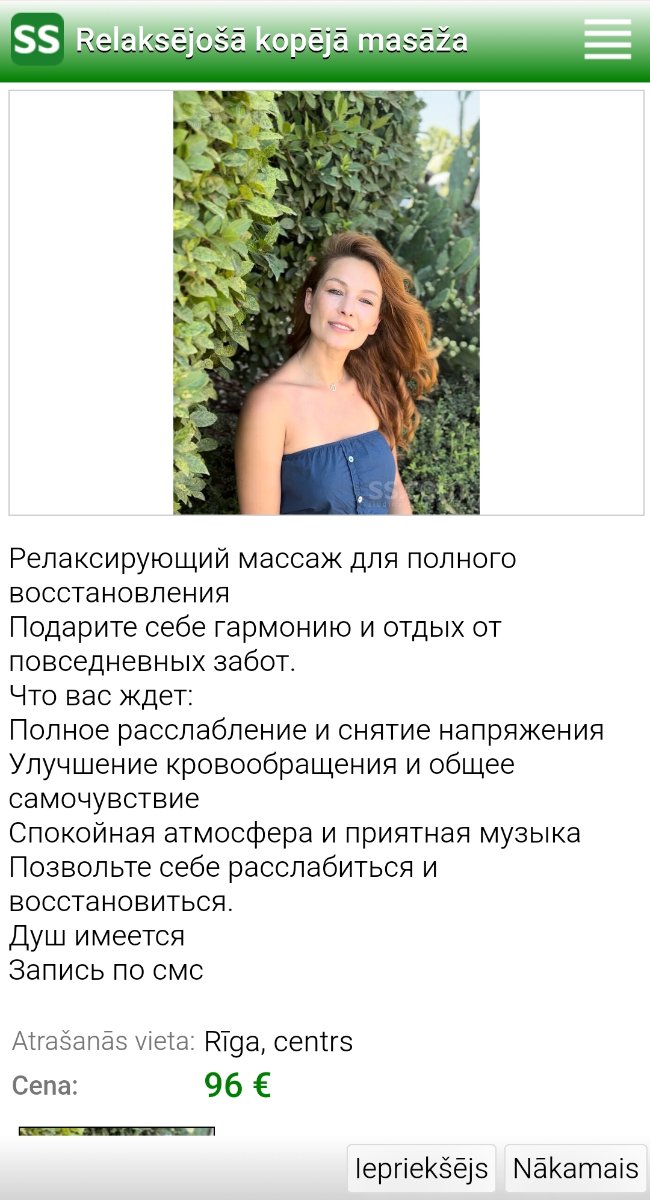Go to Nākamais listing

(575, 1168)
